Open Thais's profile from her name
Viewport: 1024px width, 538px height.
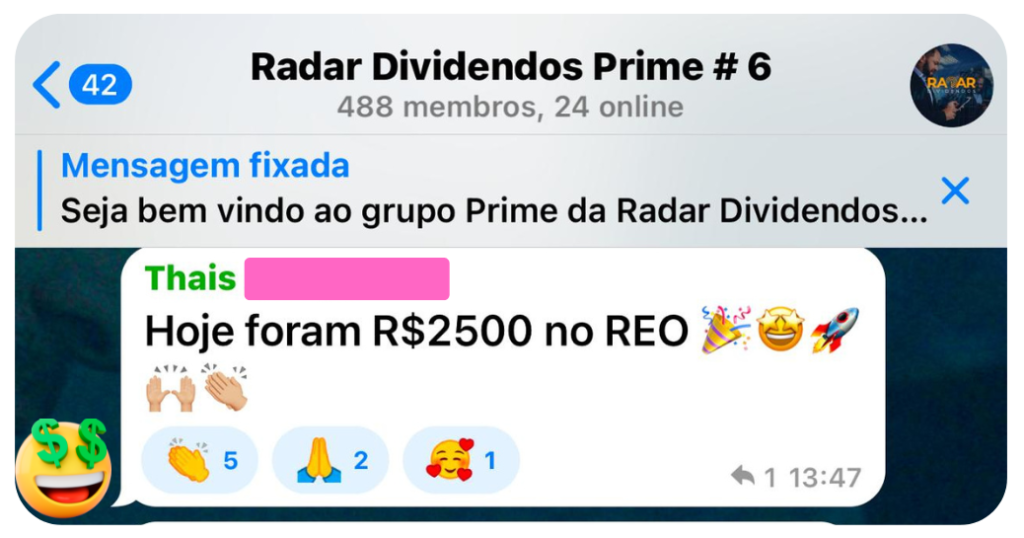[190, 278]
